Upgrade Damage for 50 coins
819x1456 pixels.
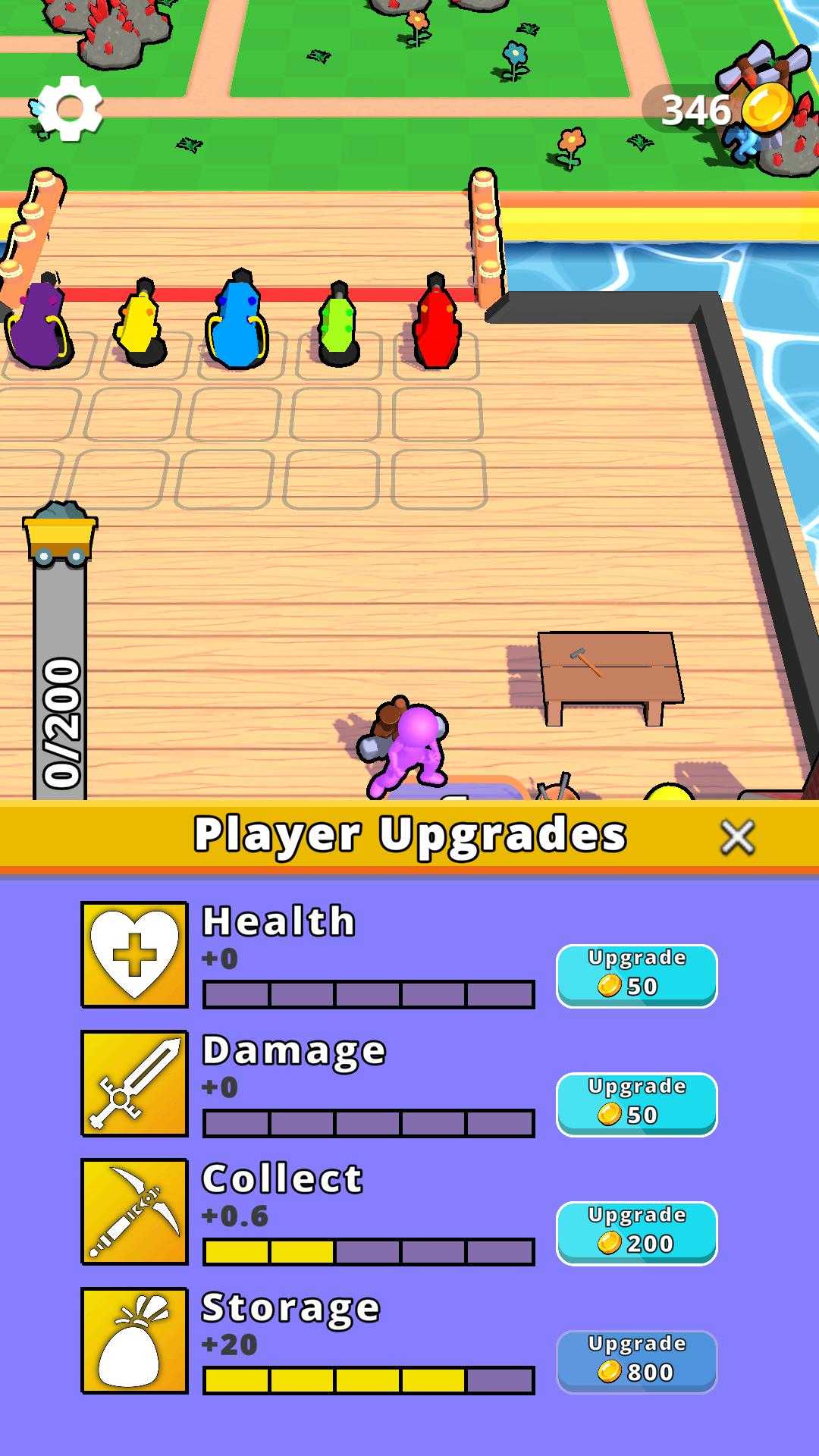(636, 1104)
